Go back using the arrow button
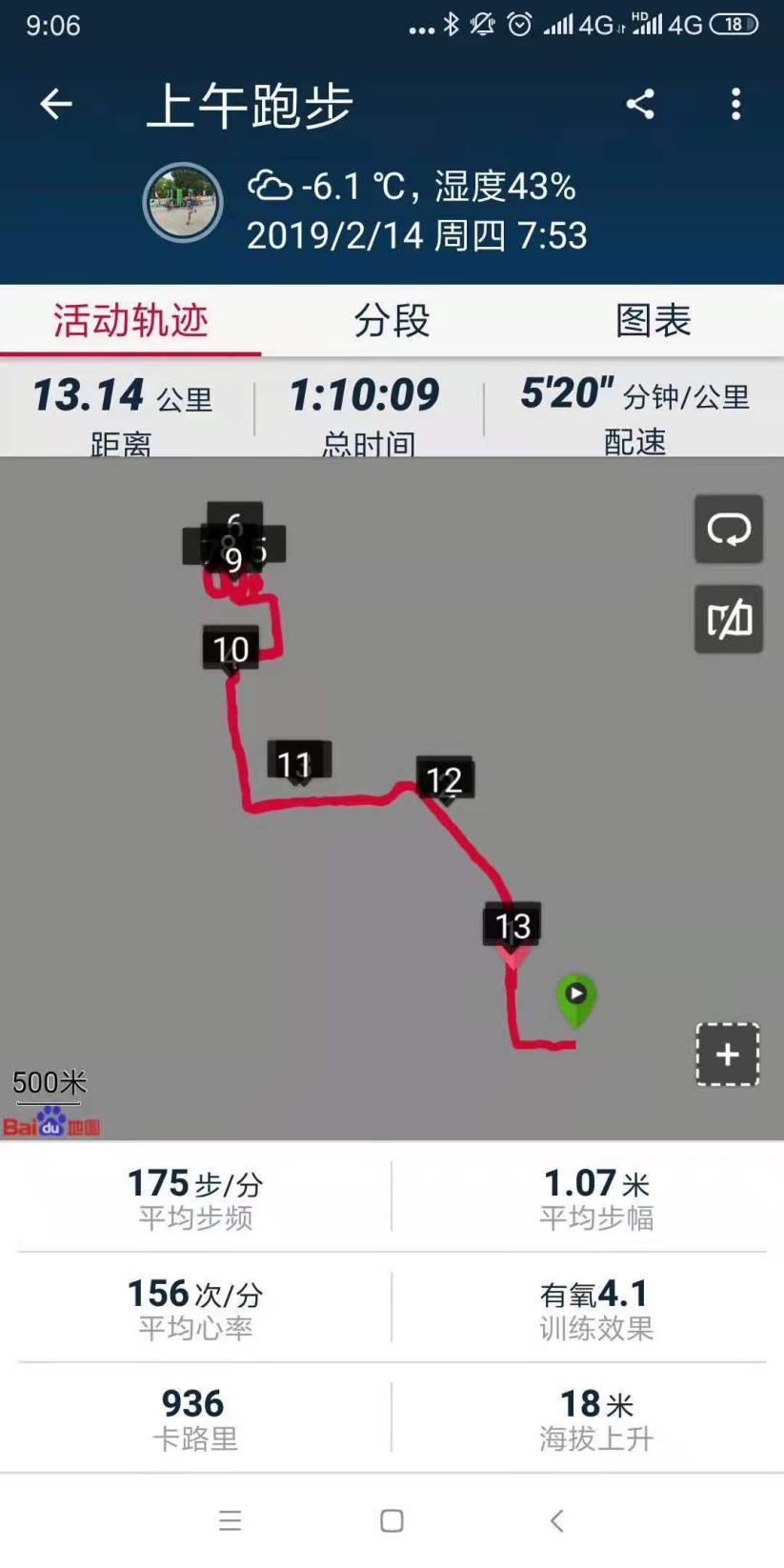Screen dimensions: 784x1568 (x=54, y=105)
